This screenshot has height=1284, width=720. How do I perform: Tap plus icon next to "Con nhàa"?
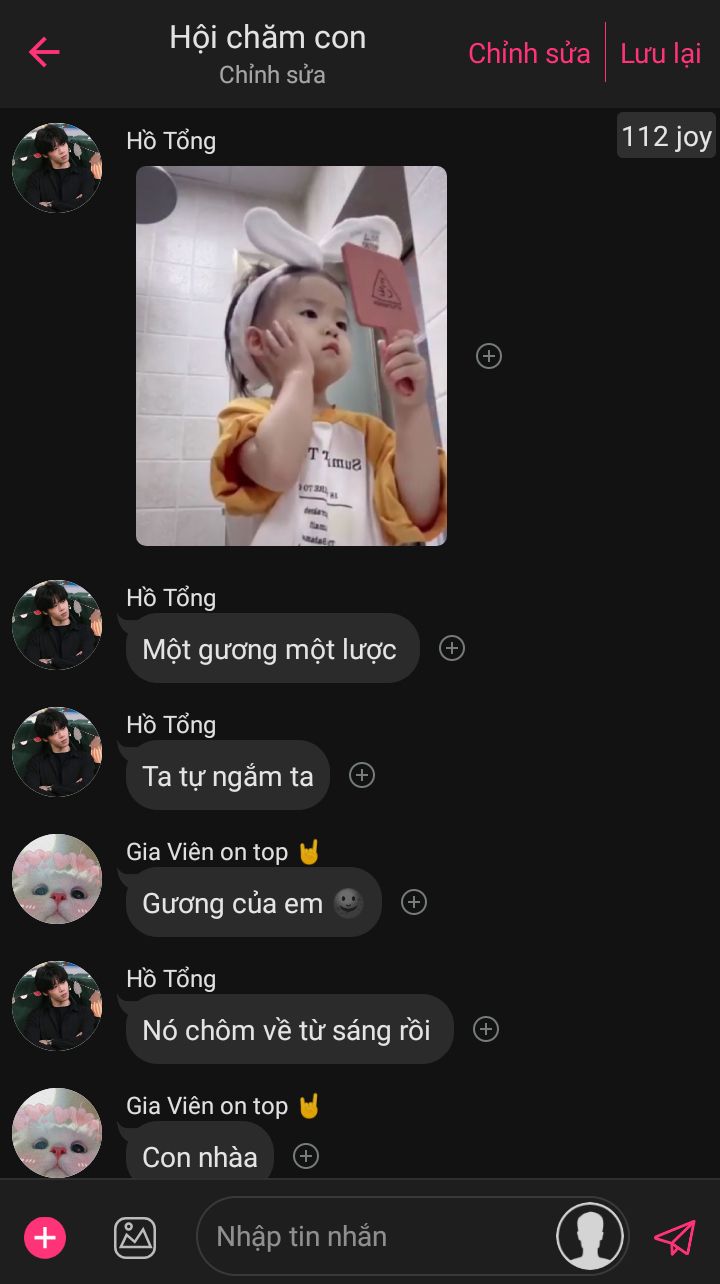tap(306, 1156)
